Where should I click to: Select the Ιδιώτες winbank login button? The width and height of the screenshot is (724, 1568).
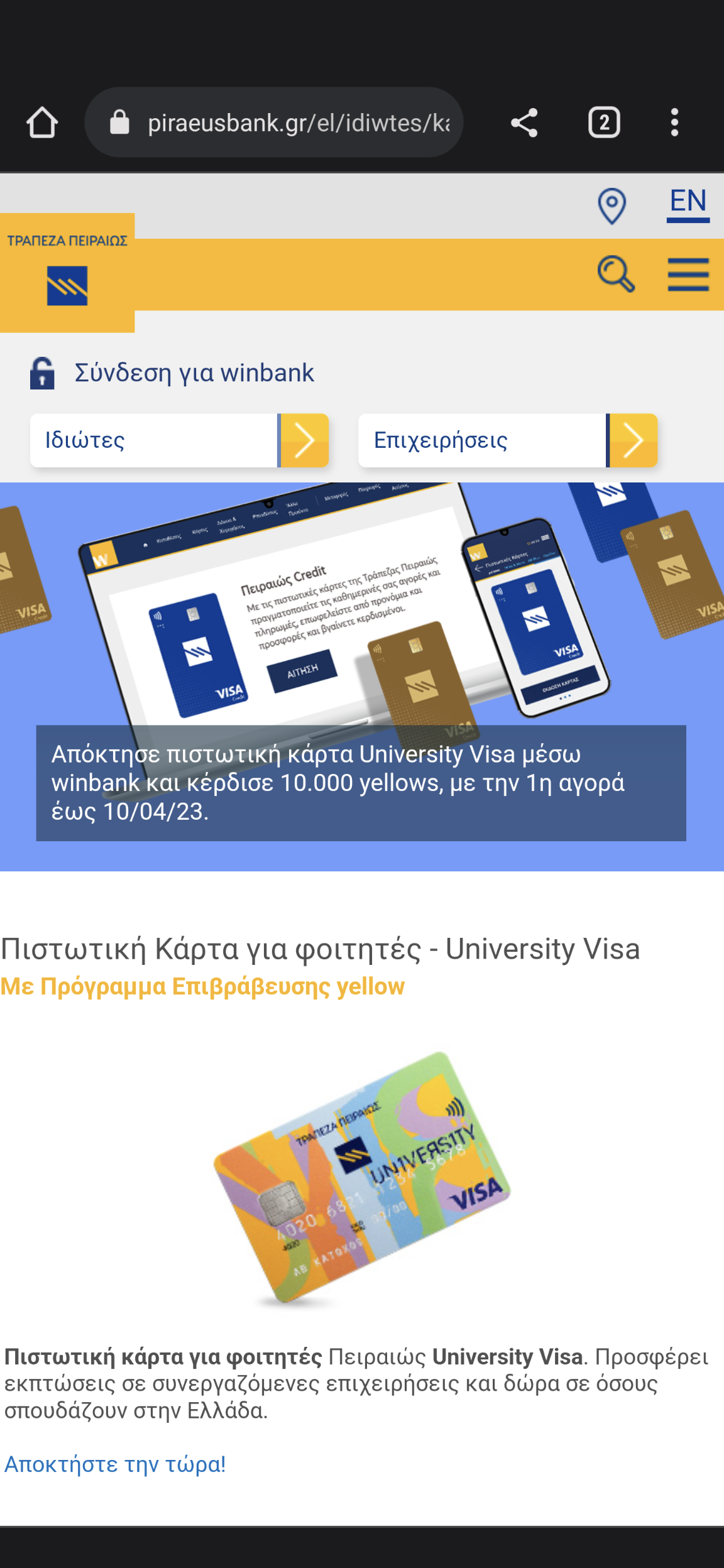tap(179, 440)
